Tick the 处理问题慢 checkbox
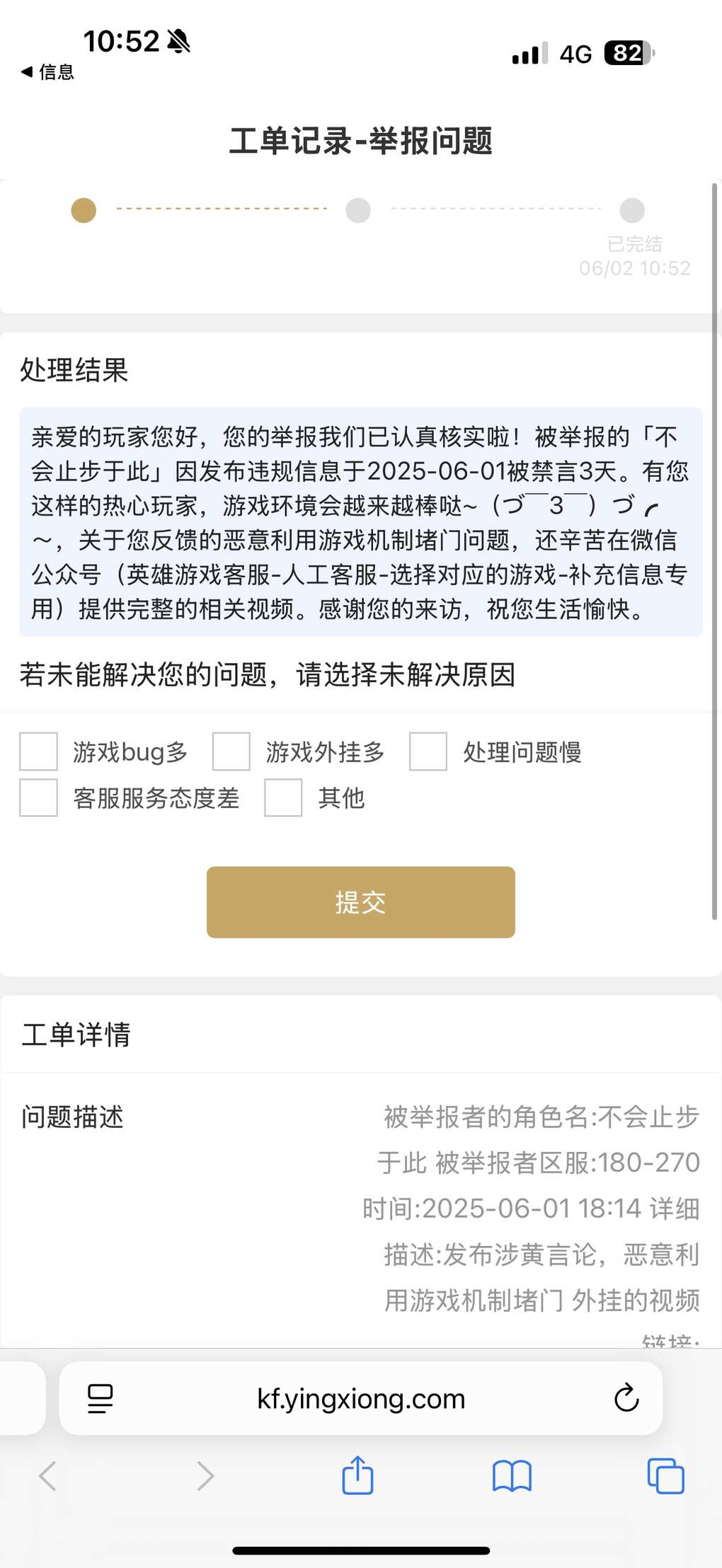Viewport: 722px width, 1568px height. 428,751
